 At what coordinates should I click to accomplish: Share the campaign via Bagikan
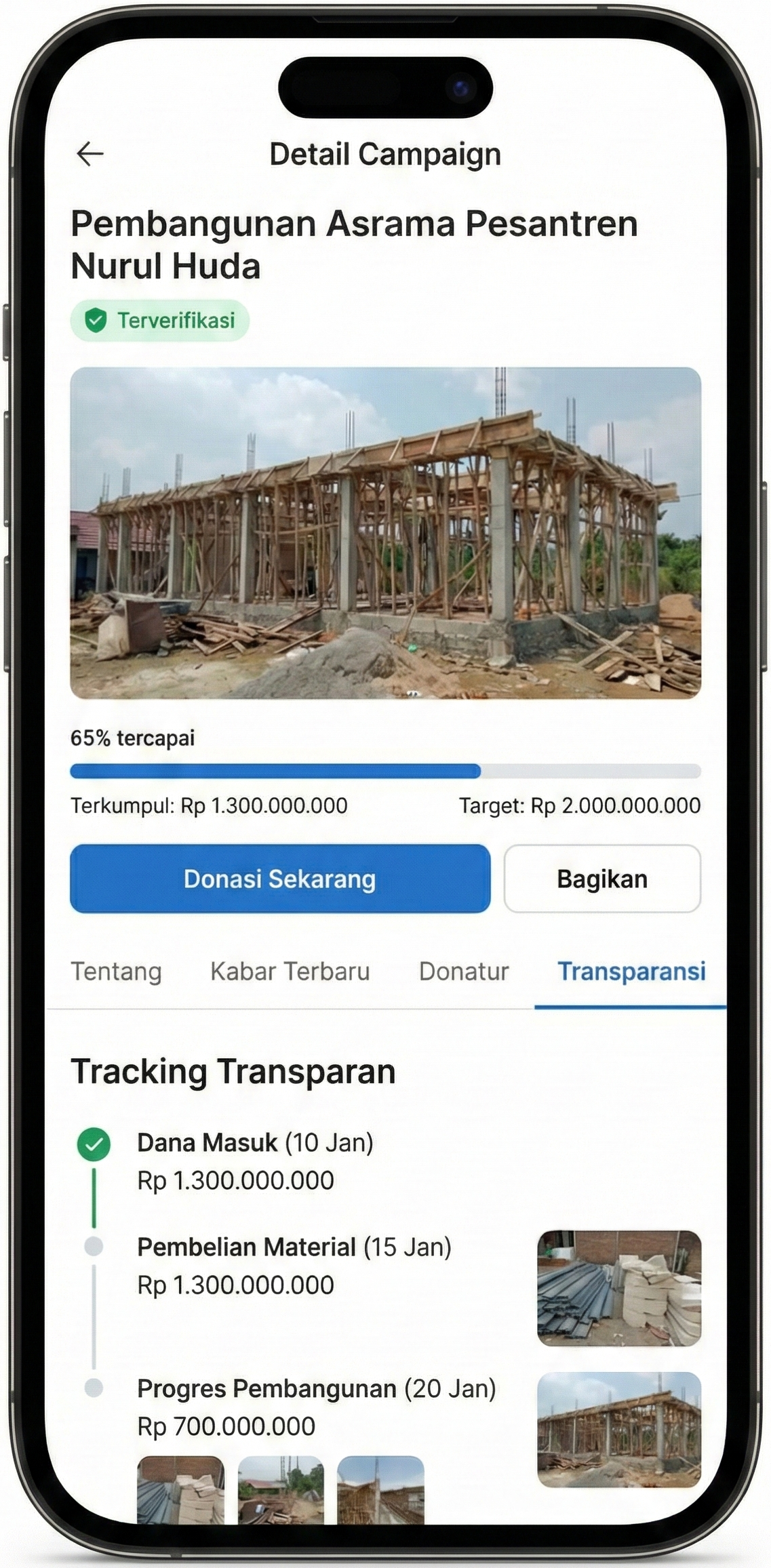click(602, 879)
